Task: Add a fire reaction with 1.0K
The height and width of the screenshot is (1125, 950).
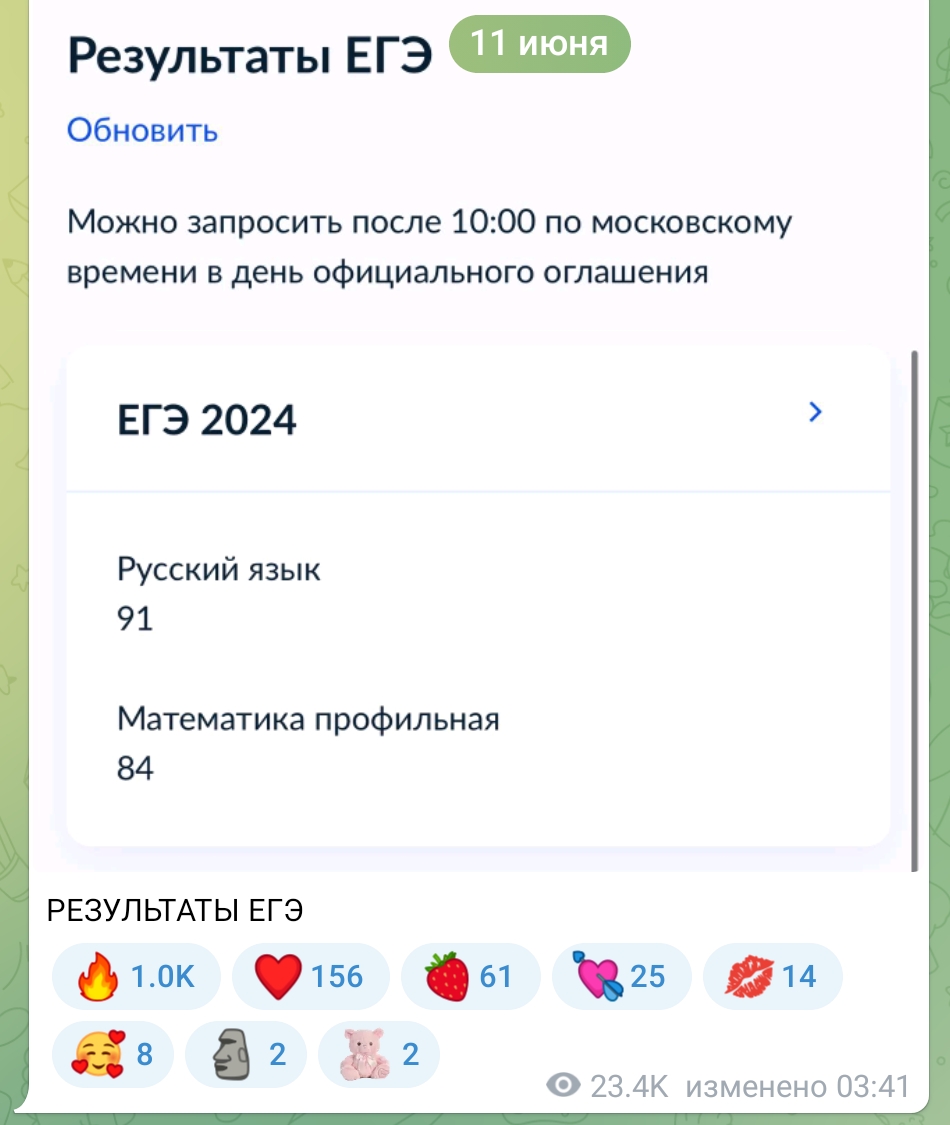Action: click(x=136, y=976)
